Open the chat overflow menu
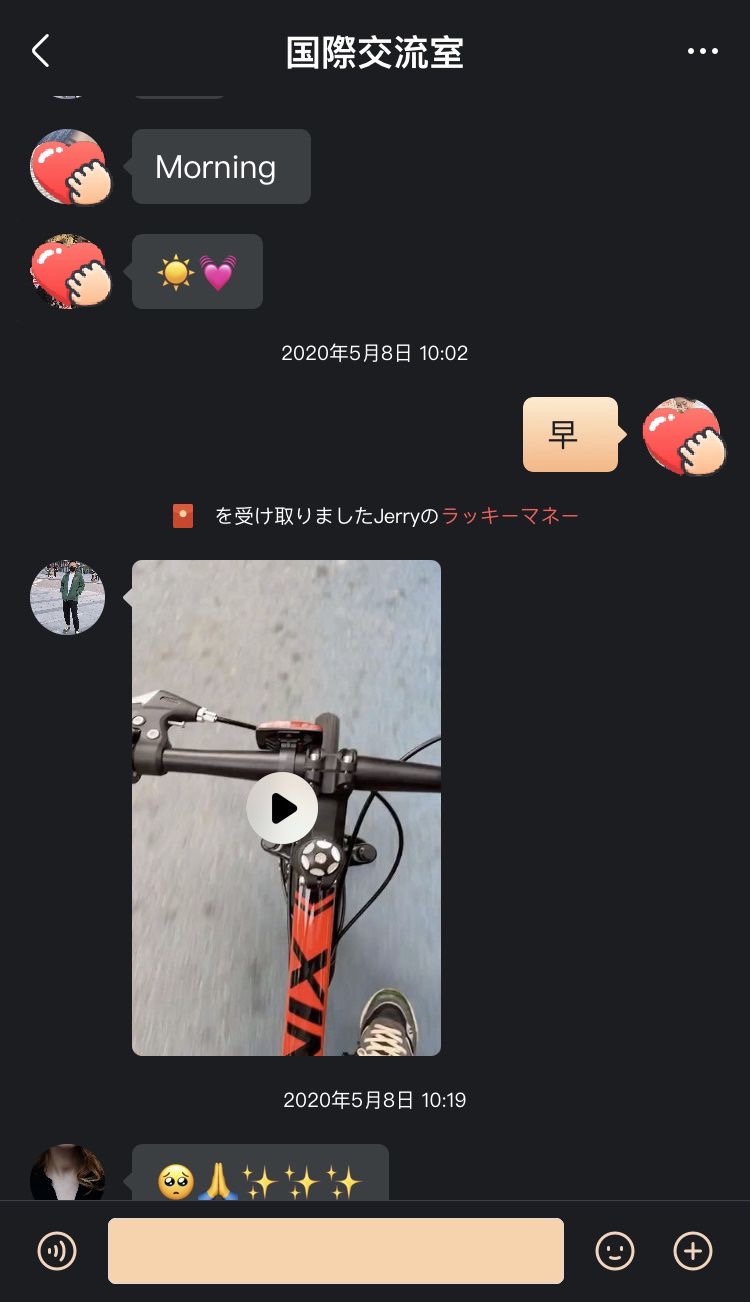This screenshot has width=750, height=1302. pos(702,51)
